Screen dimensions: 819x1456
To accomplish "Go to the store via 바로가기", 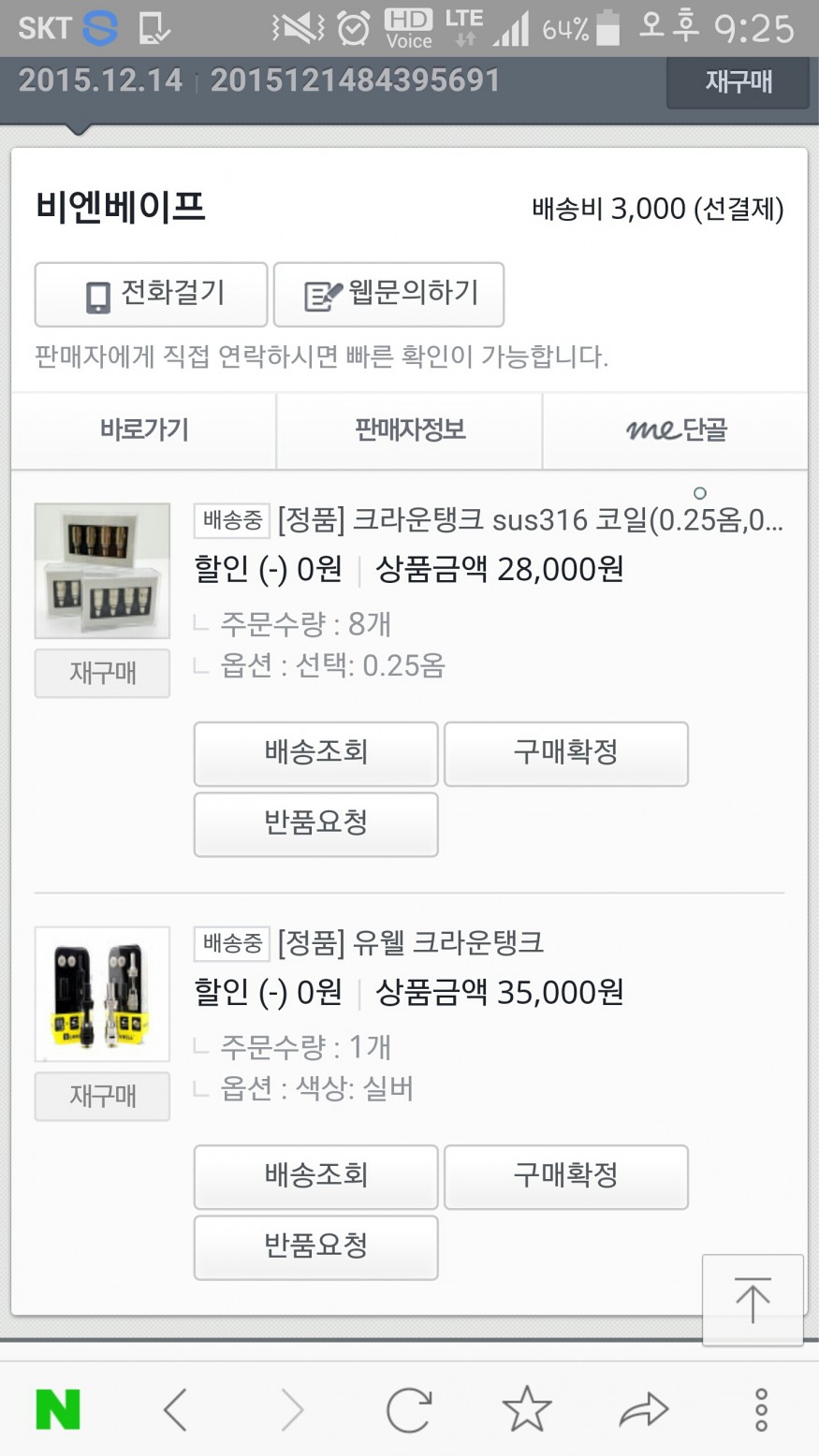I will pos(144,430).
